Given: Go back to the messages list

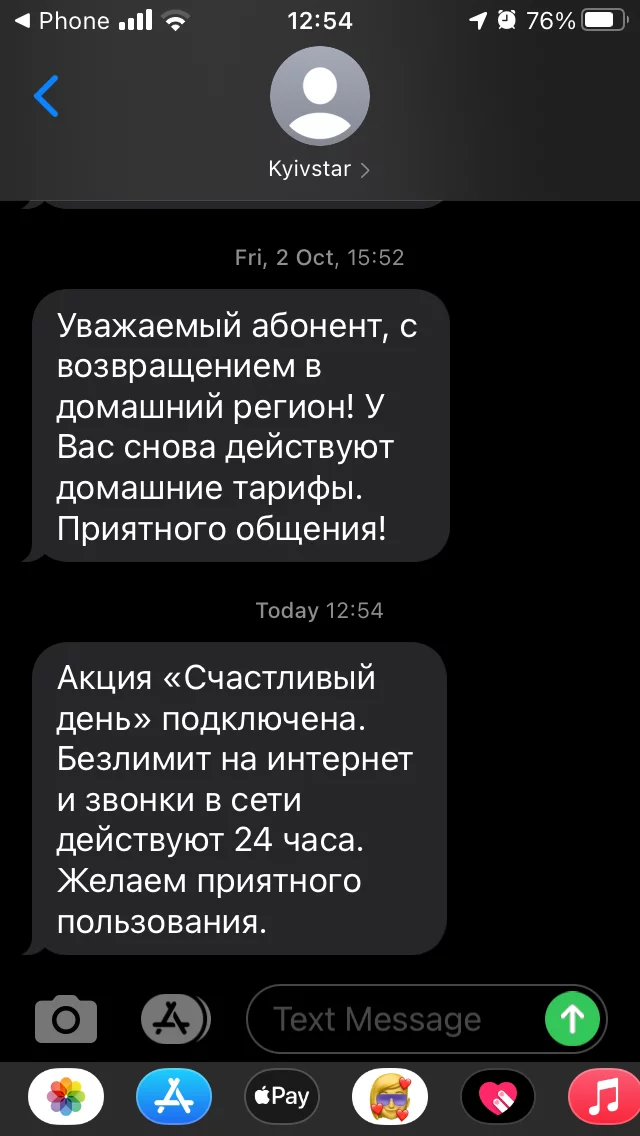Looking at the screenshot, I should point(46,96).
